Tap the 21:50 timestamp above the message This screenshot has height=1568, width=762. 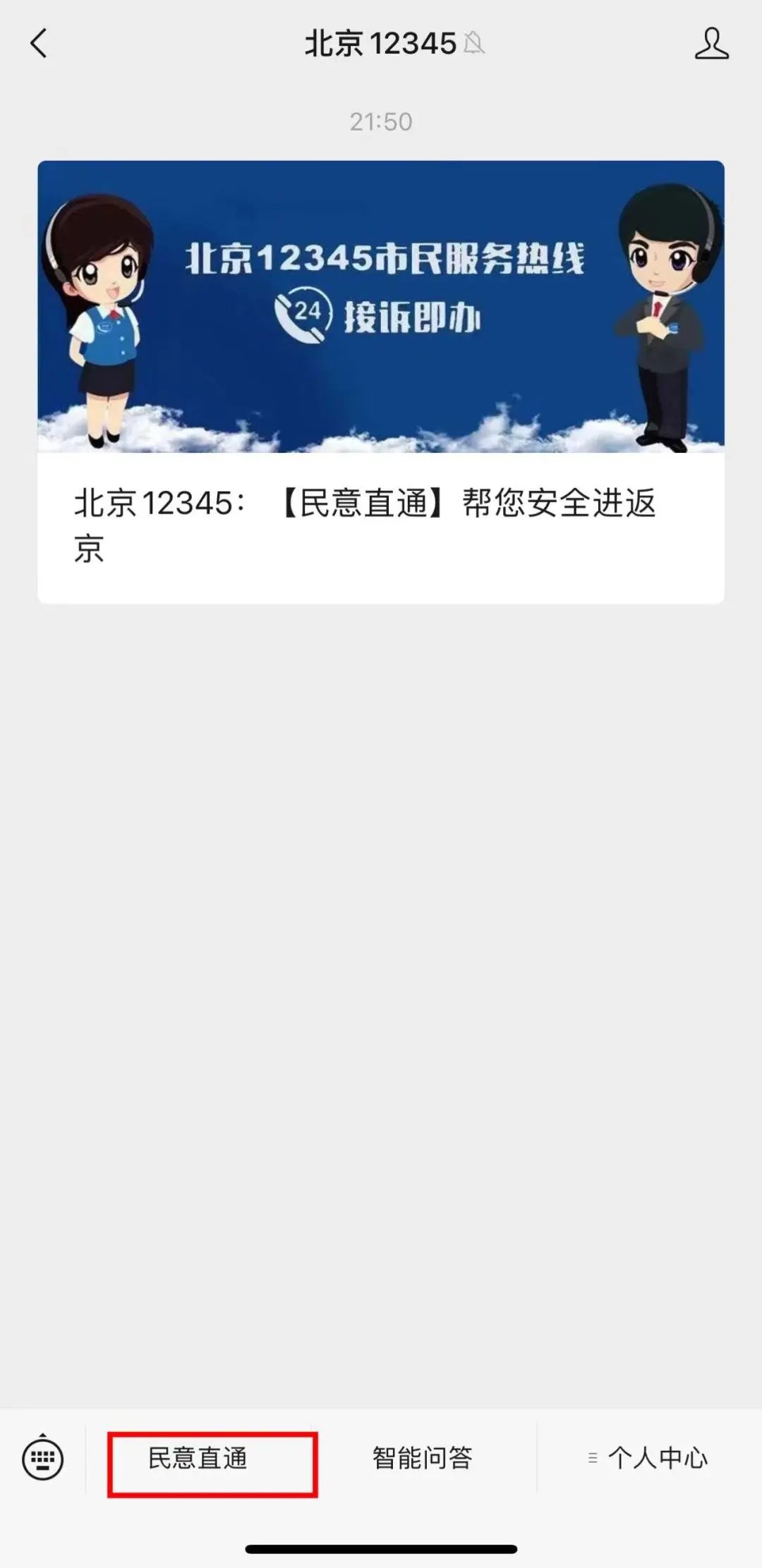point(381,121)
